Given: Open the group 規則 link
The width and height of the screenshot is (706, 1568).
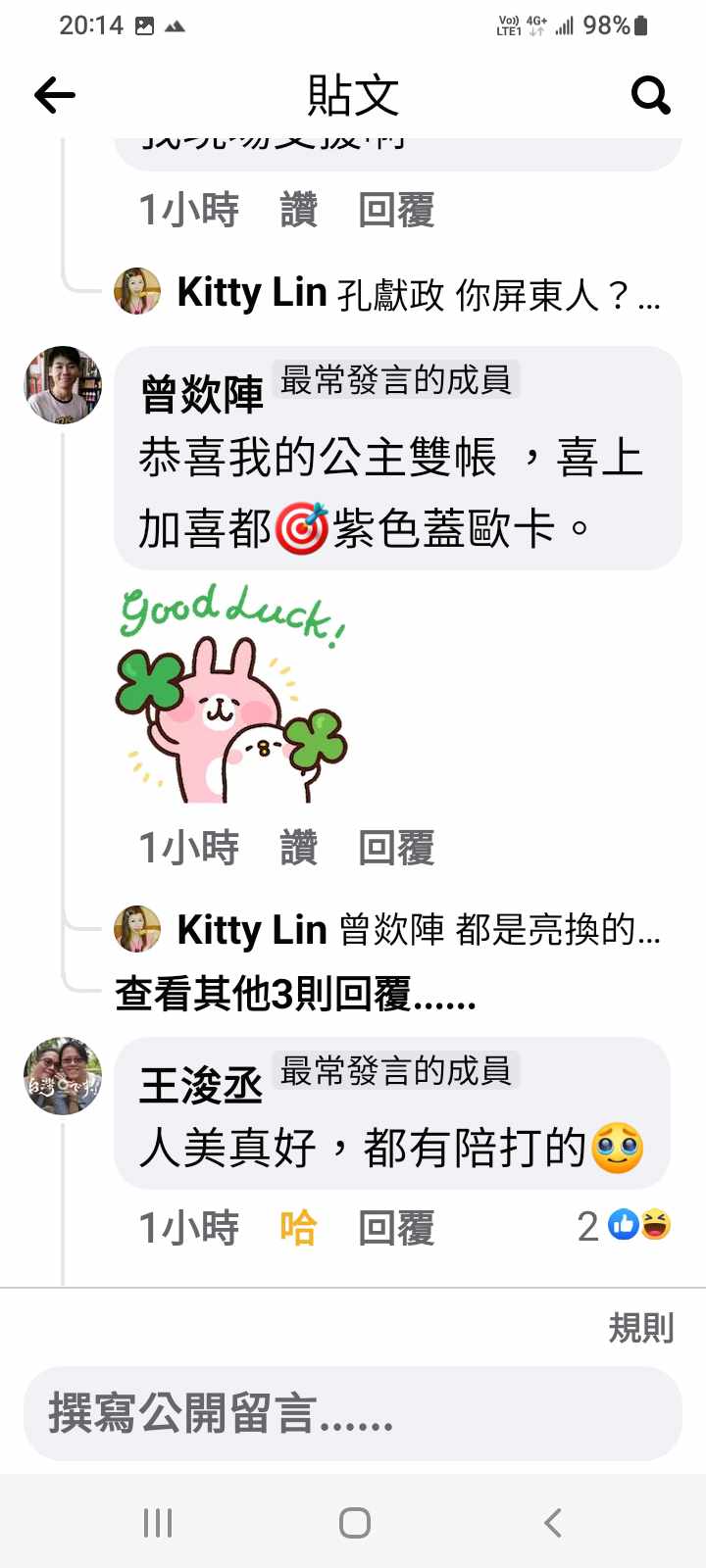Looking at the screenshot, I should point(640,1328).
